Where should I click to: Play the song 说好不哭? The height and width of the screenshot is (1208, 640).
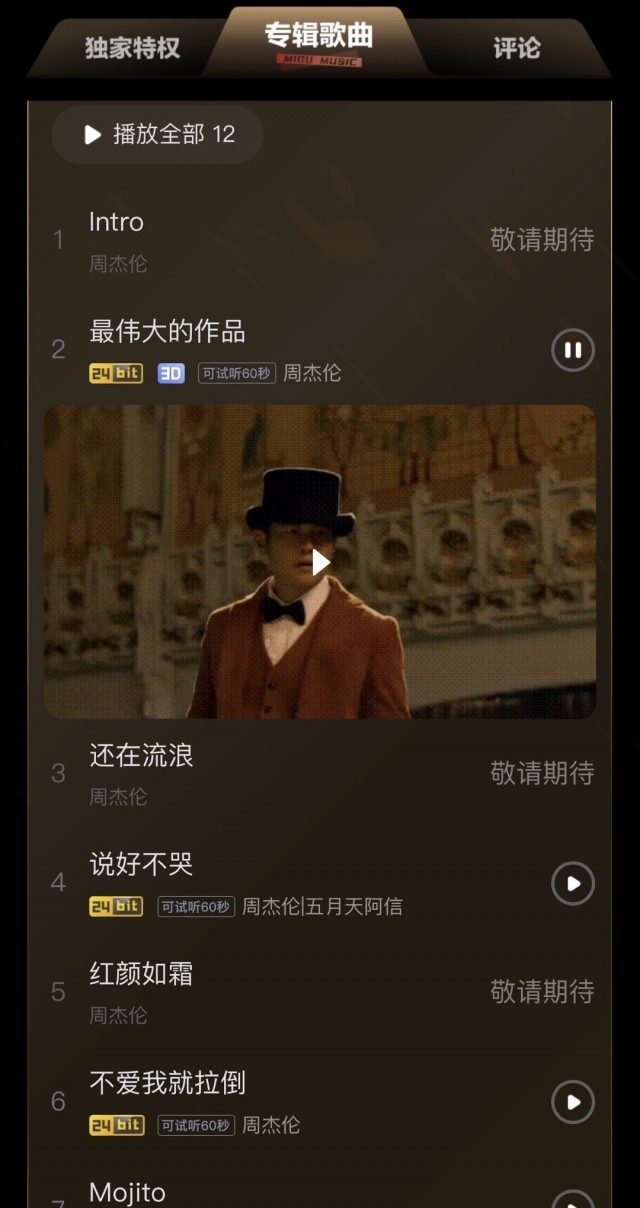573,884
